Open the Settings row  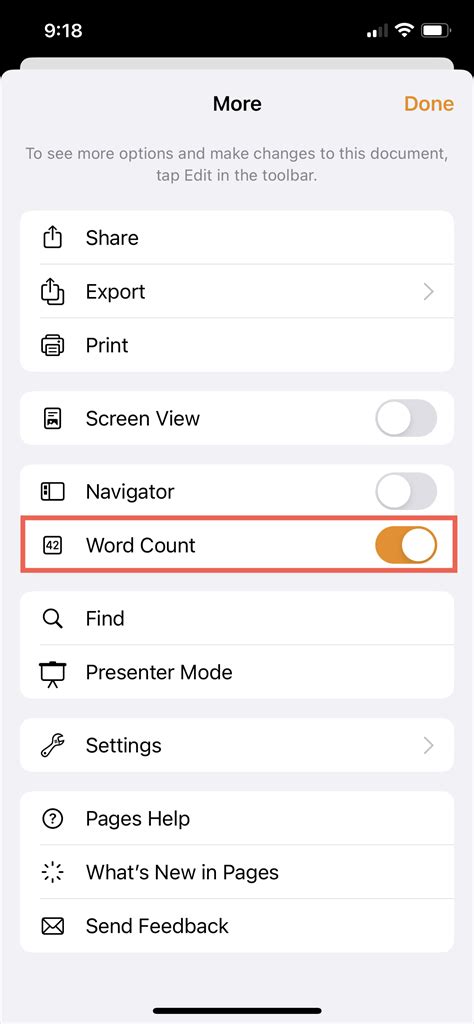(x=237, y=745)
